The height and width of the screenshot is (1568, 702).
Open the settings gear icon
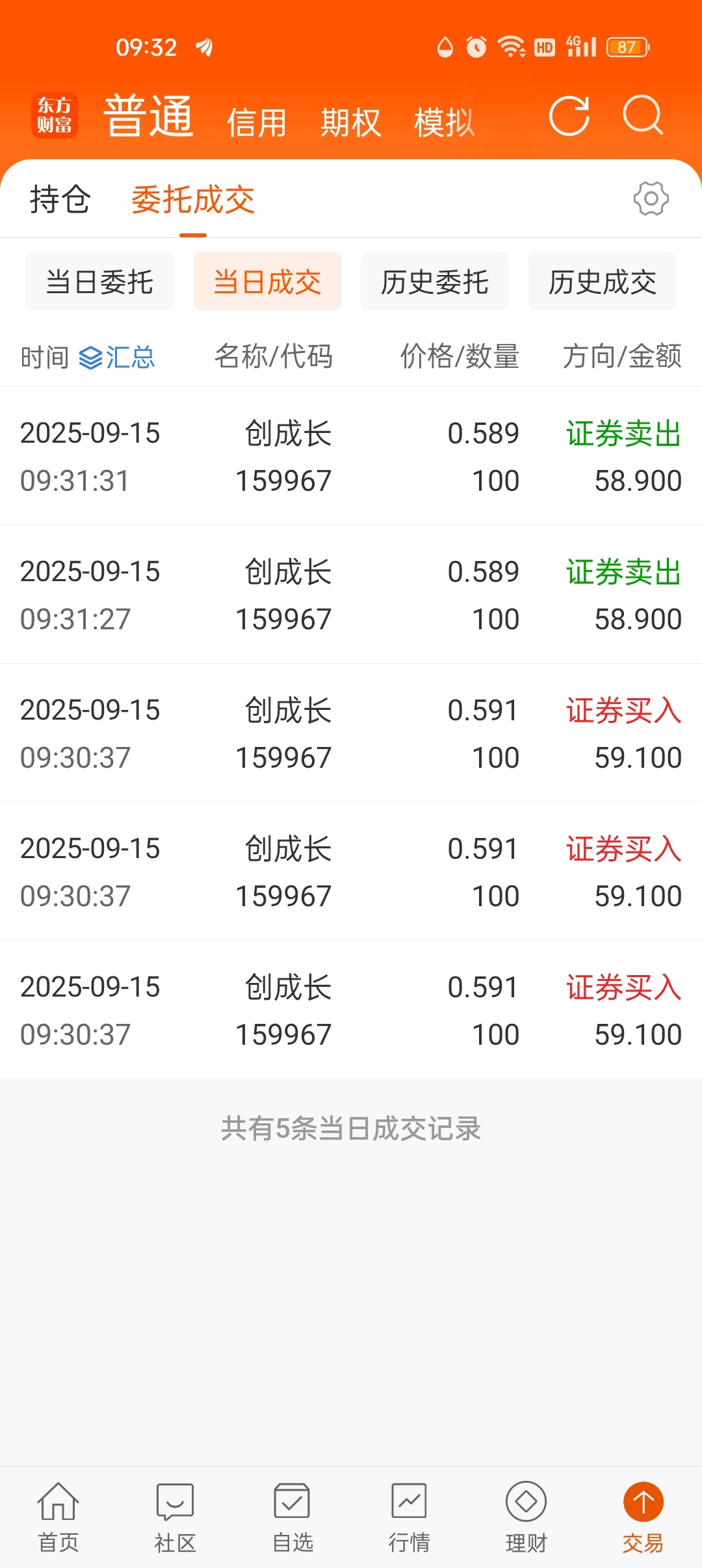point(651,198)
